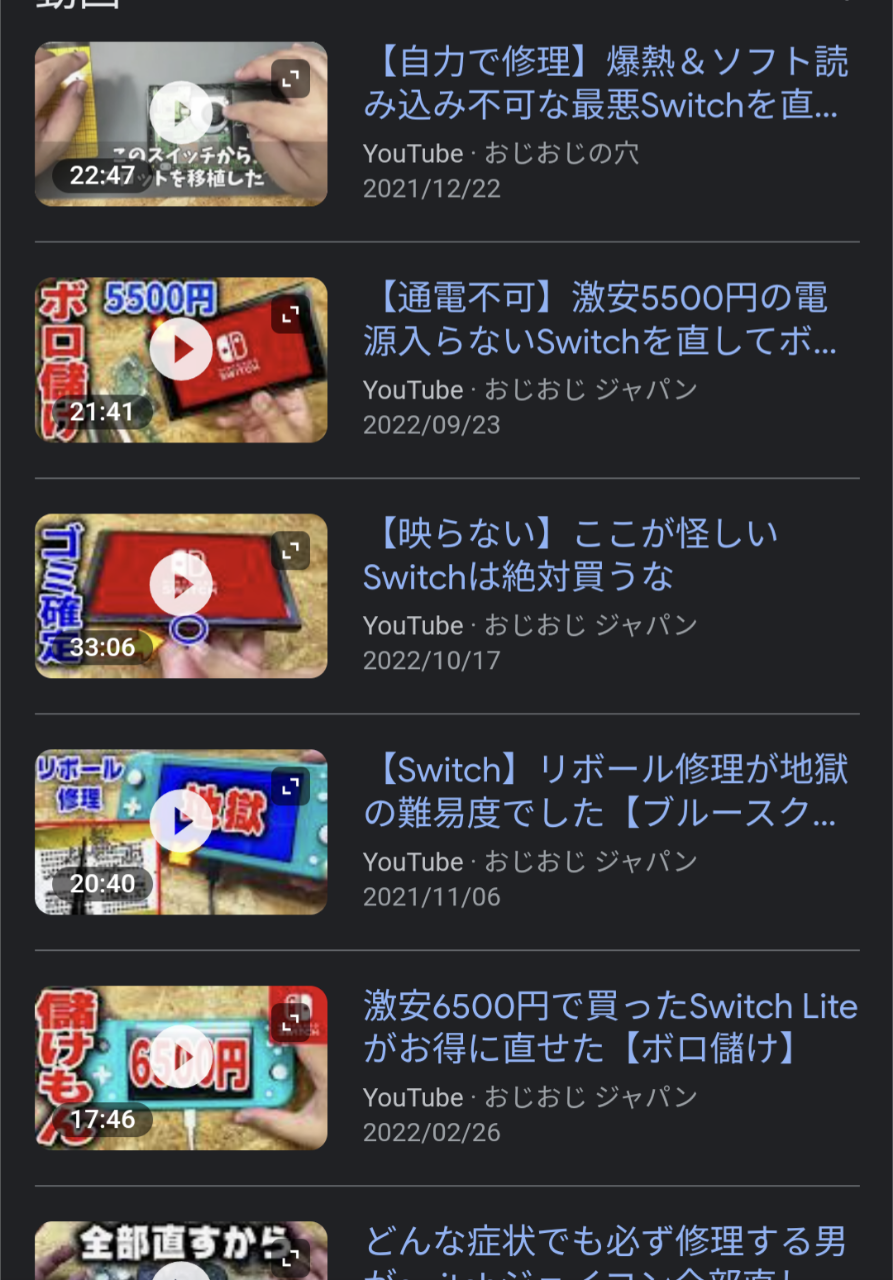Open the 【Switch】リボール修理が地獄 title link

click(x=606, y=791)
